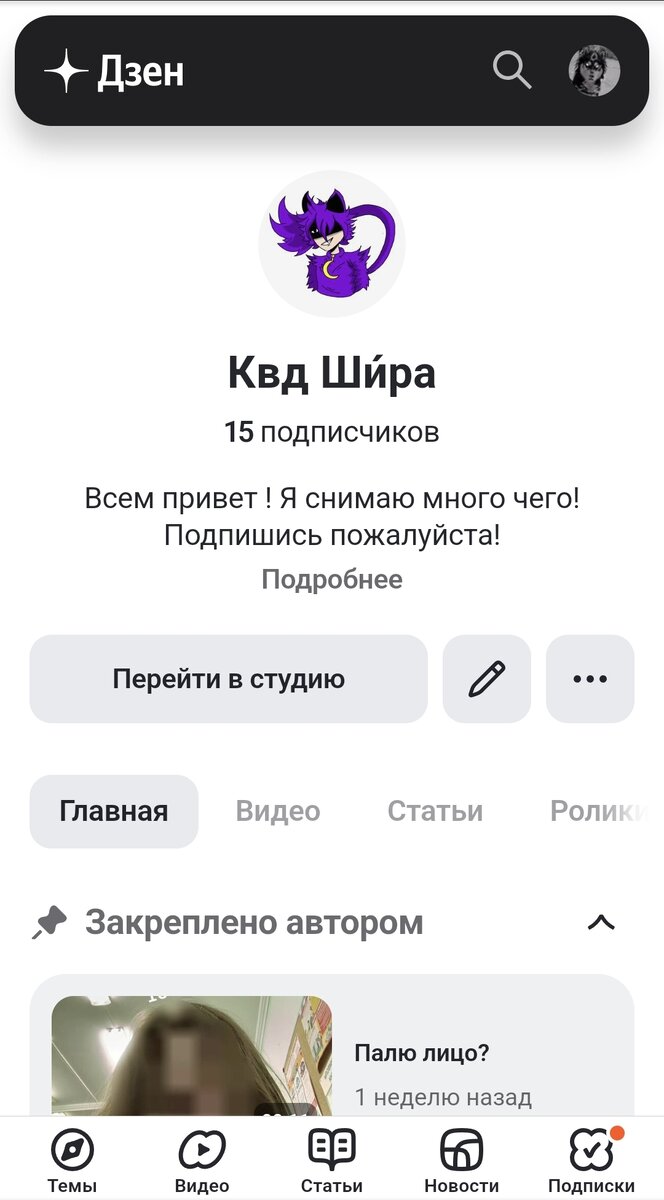Screen dimensions: 664x1200
Task: Open the Подписки bottom tab
Action: point(591,1160)
